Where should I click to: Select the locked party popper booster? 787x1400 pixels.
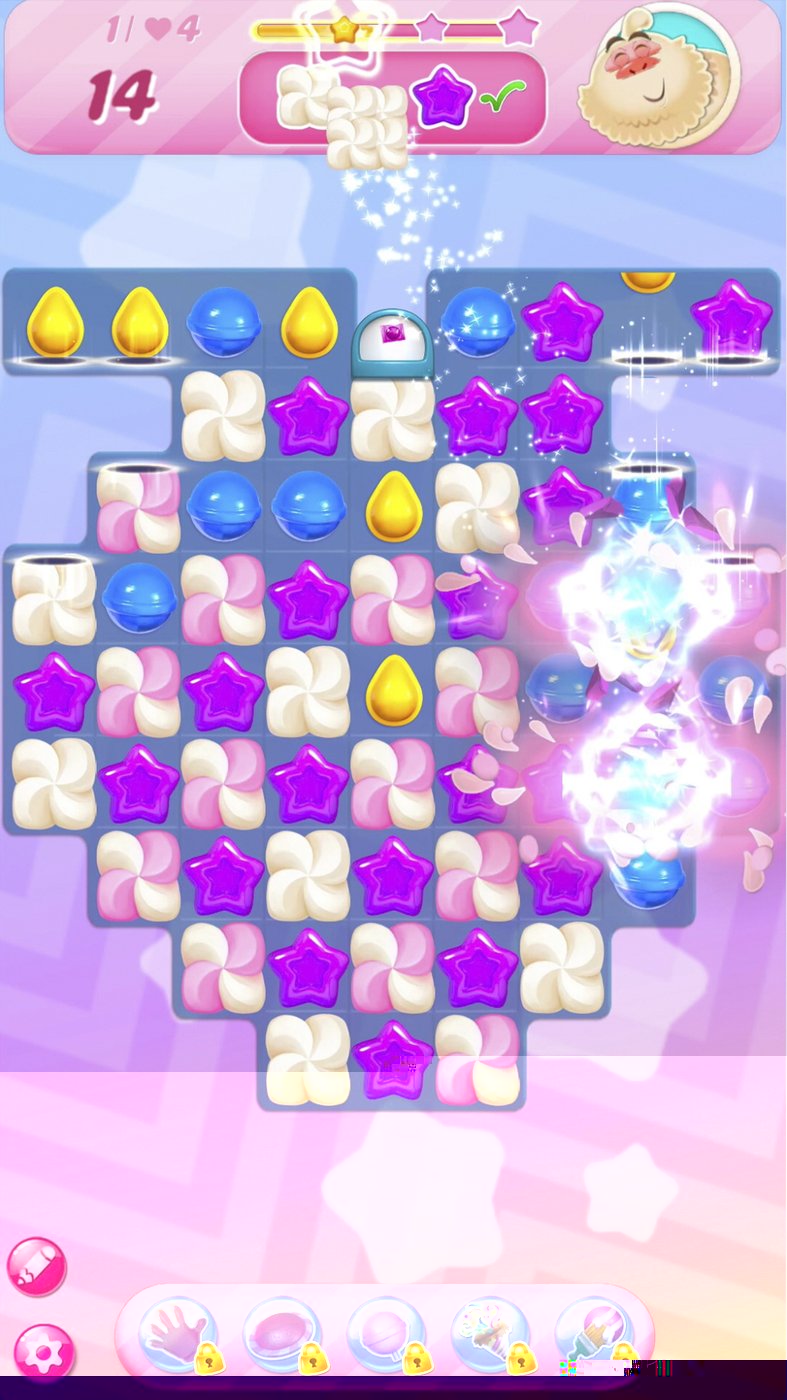tap(490, 1335)
